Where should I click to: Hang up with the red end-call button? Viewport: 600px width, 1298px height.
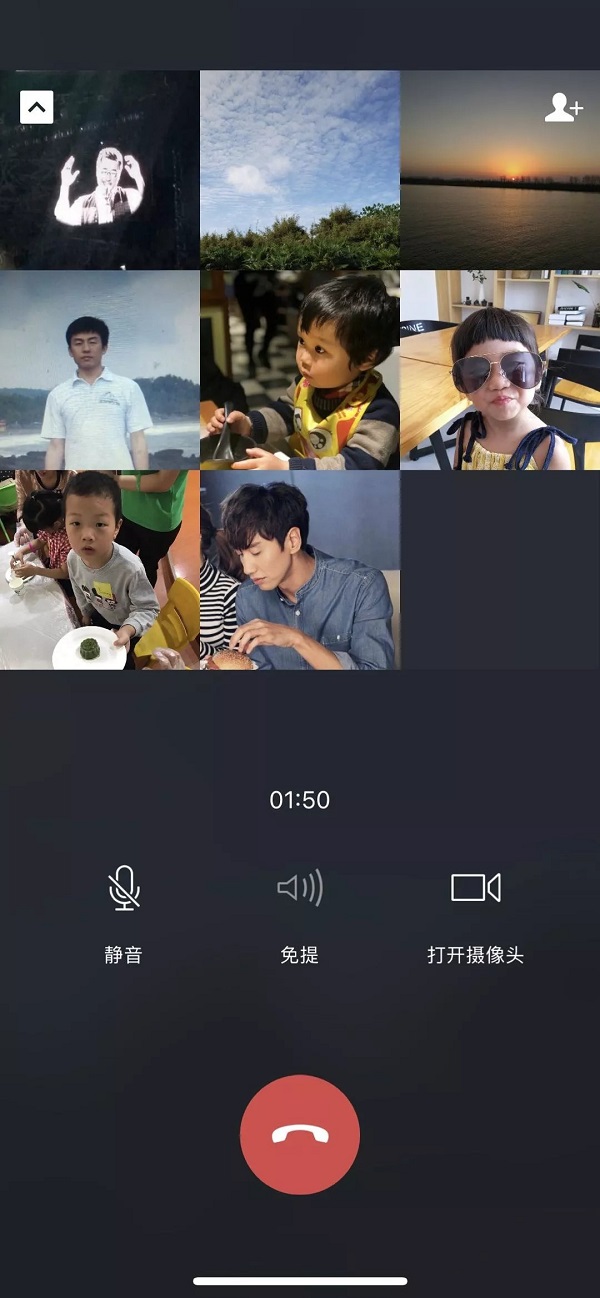click(300, 1134)
